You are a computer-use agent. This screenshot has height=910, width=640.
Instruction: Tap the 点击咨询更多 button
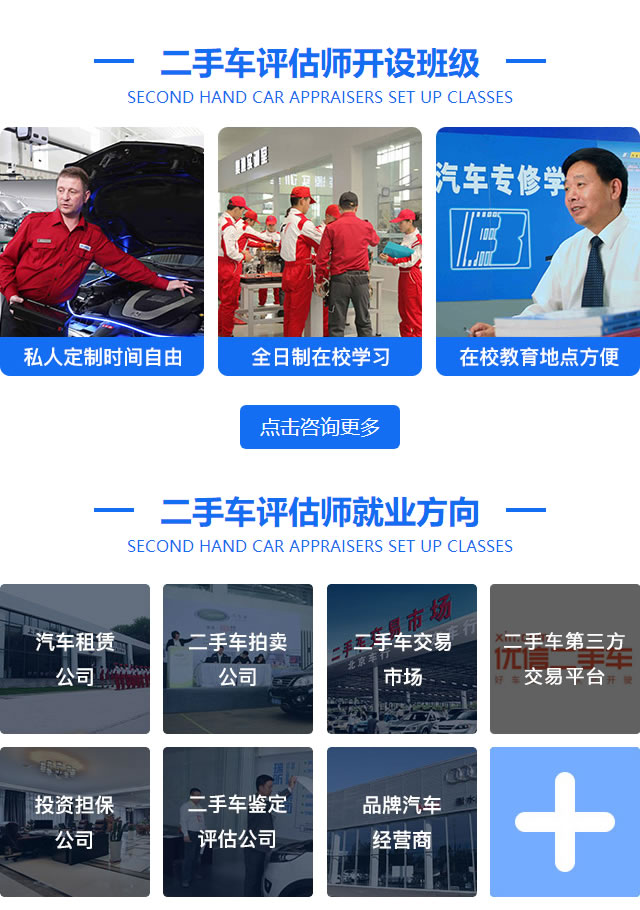320,427
